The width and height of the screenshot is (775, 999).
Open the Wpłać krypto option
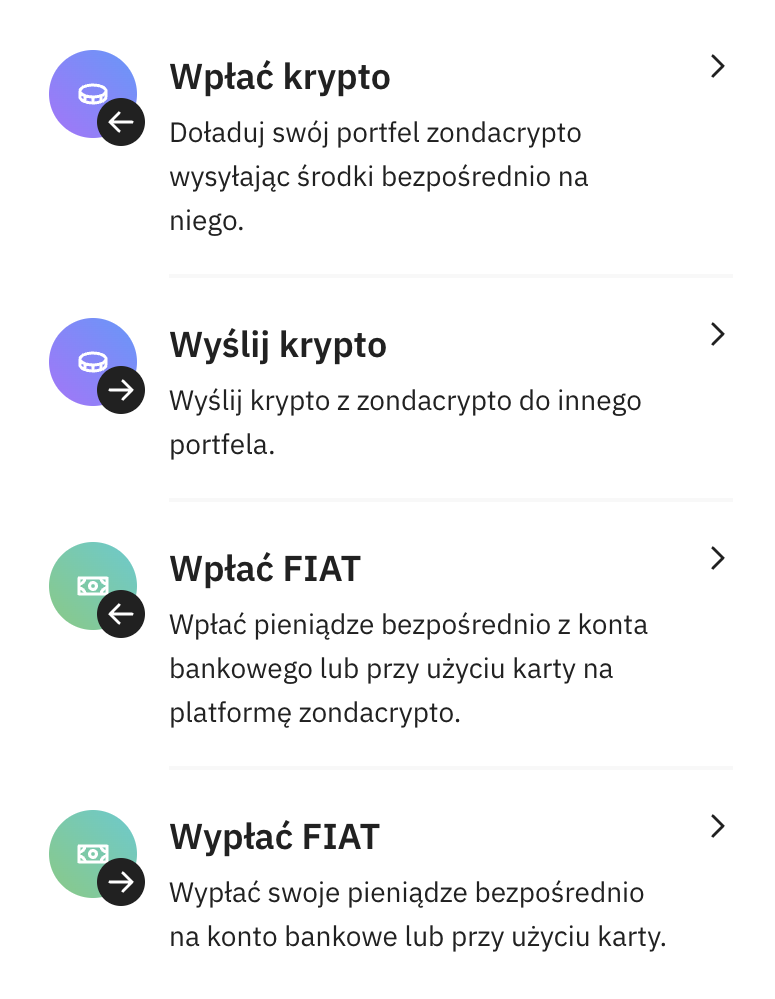tap(280, 77)
